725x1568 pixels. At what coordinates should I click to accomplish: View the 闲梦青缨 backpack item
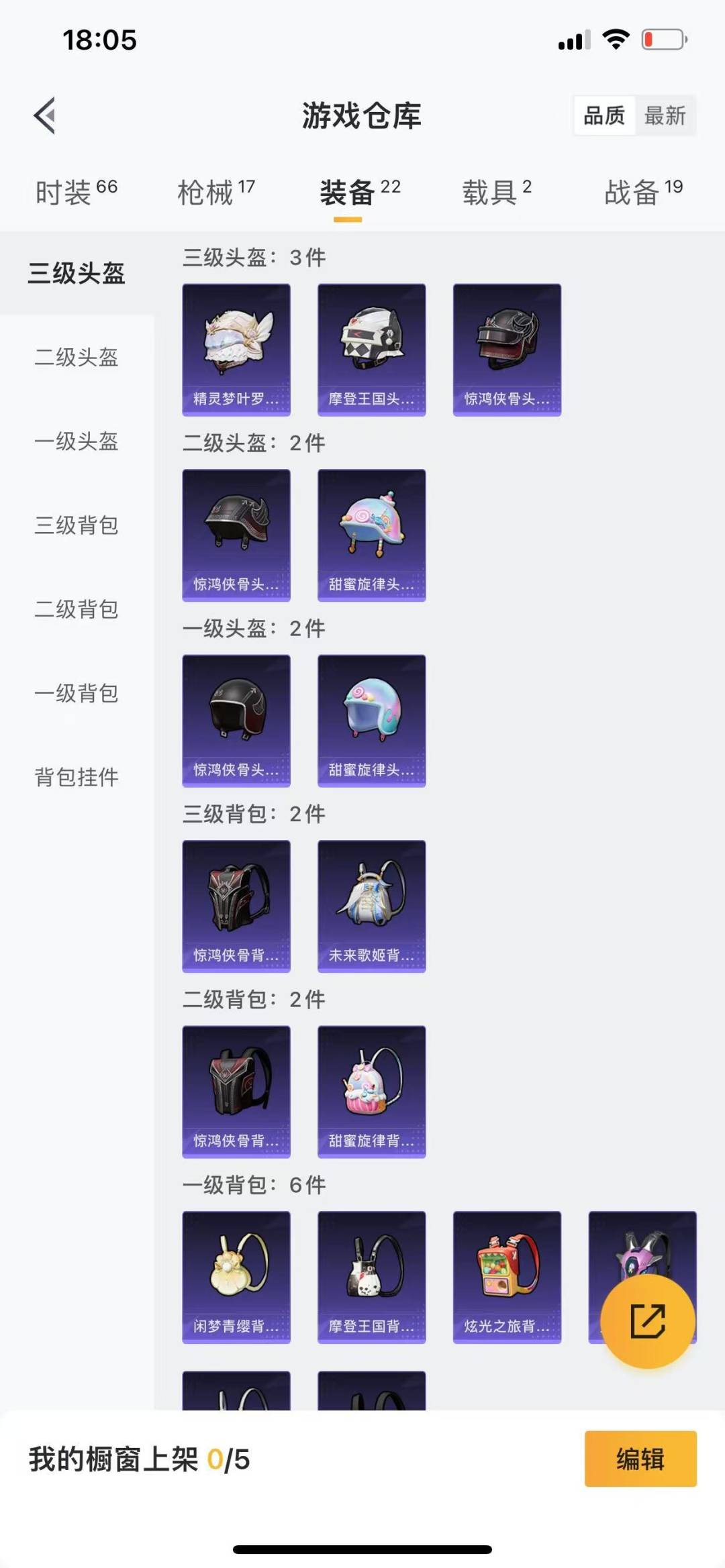coord(236,1277)
